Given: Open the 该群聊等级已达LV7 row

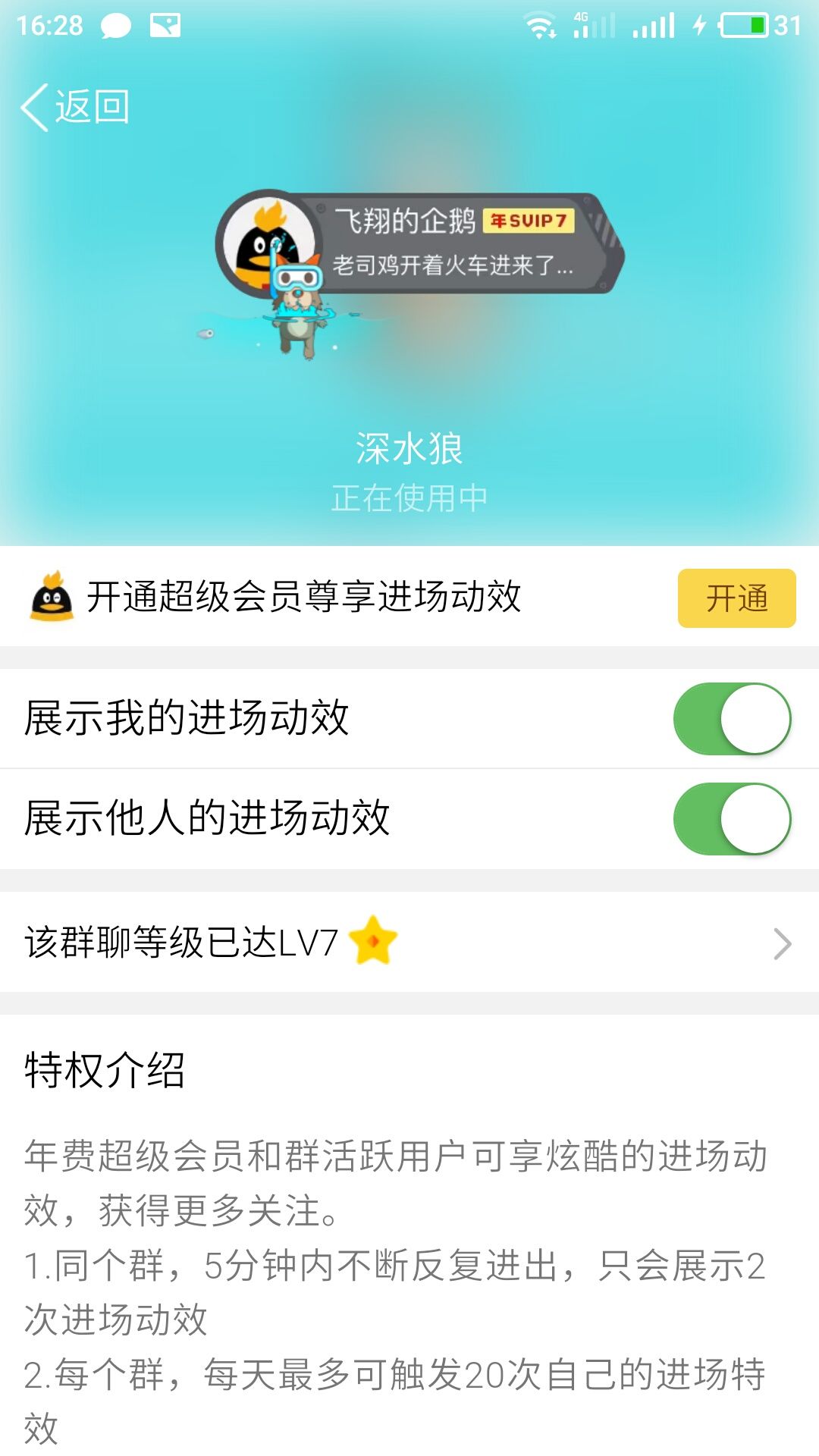Looking at the screenshot, I should pos(409,943).
